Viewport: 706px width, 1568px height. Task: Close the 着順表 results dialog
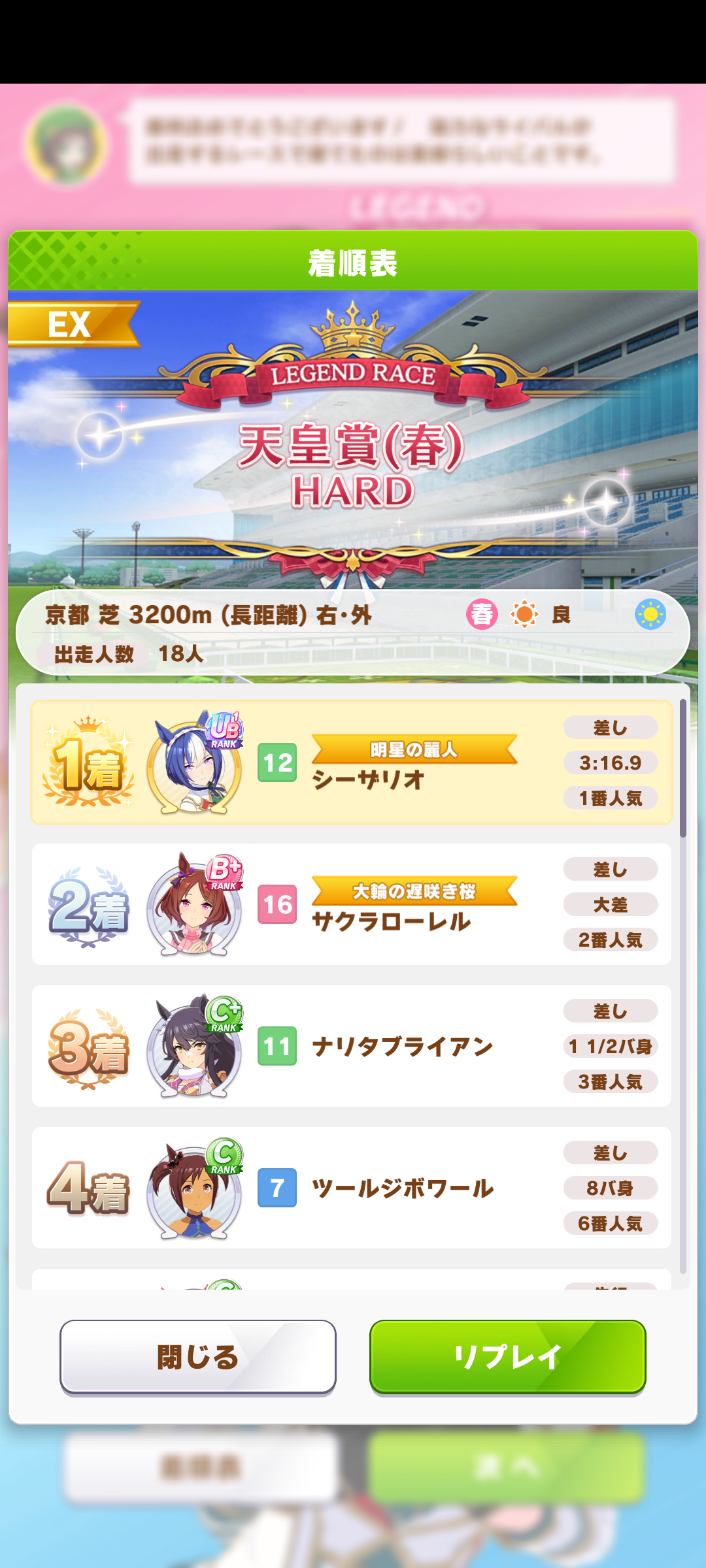click(197, 1357)
